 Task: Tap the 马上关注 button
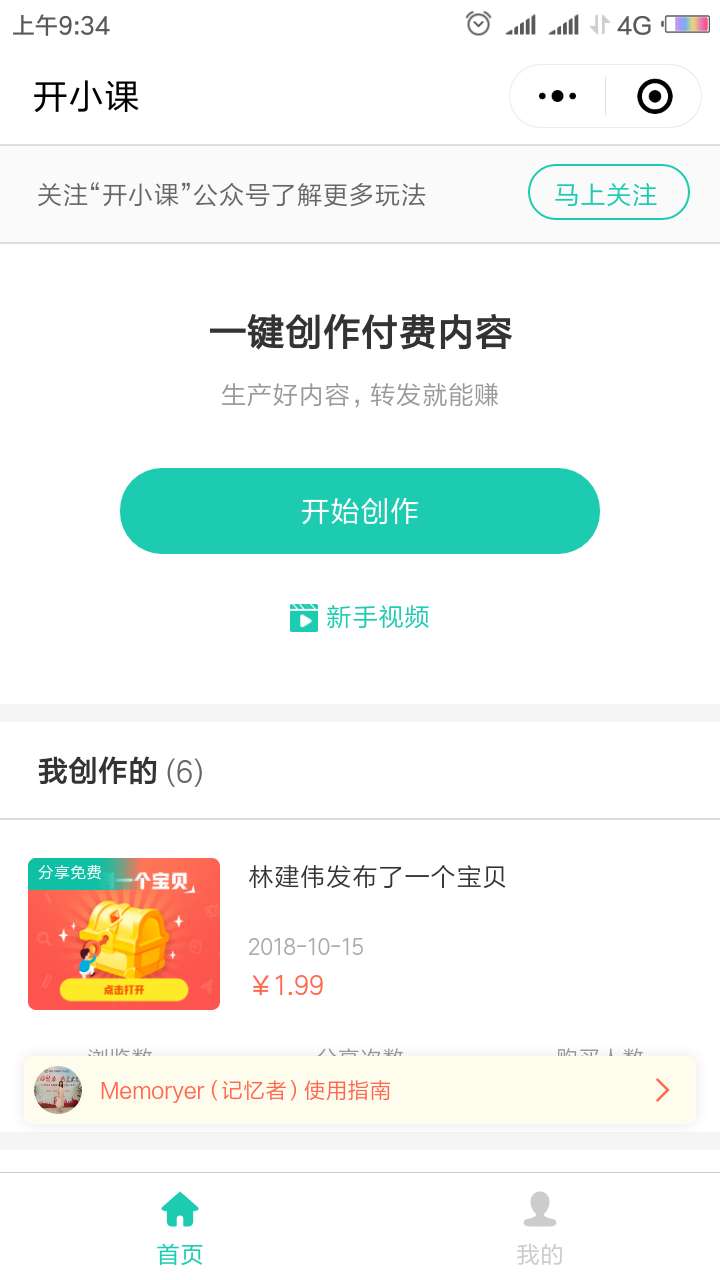tap(608, 193)
